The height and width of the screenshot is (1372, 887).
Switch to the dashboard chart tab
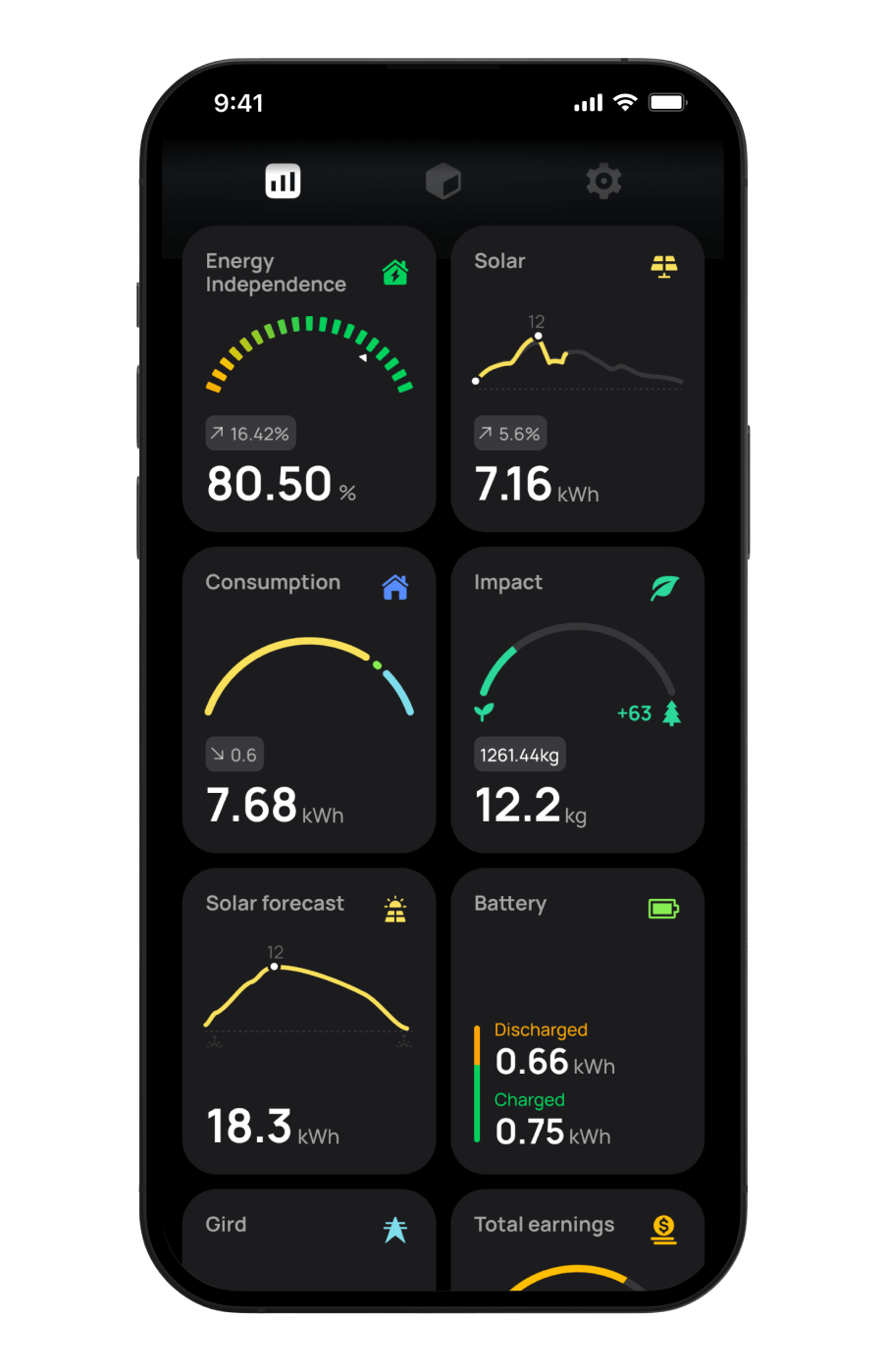283,182
